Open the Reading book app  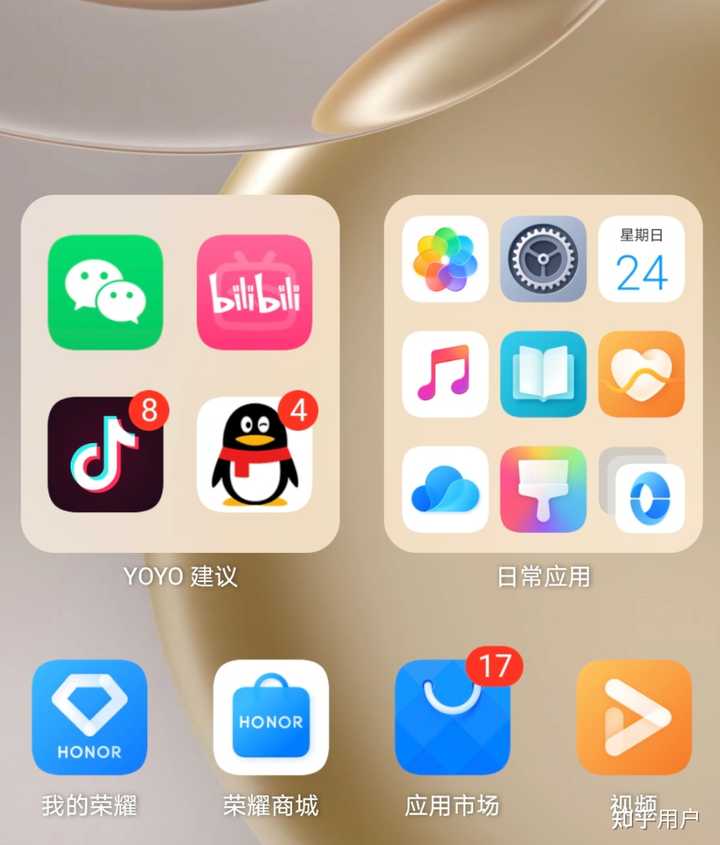click(543, 374)
